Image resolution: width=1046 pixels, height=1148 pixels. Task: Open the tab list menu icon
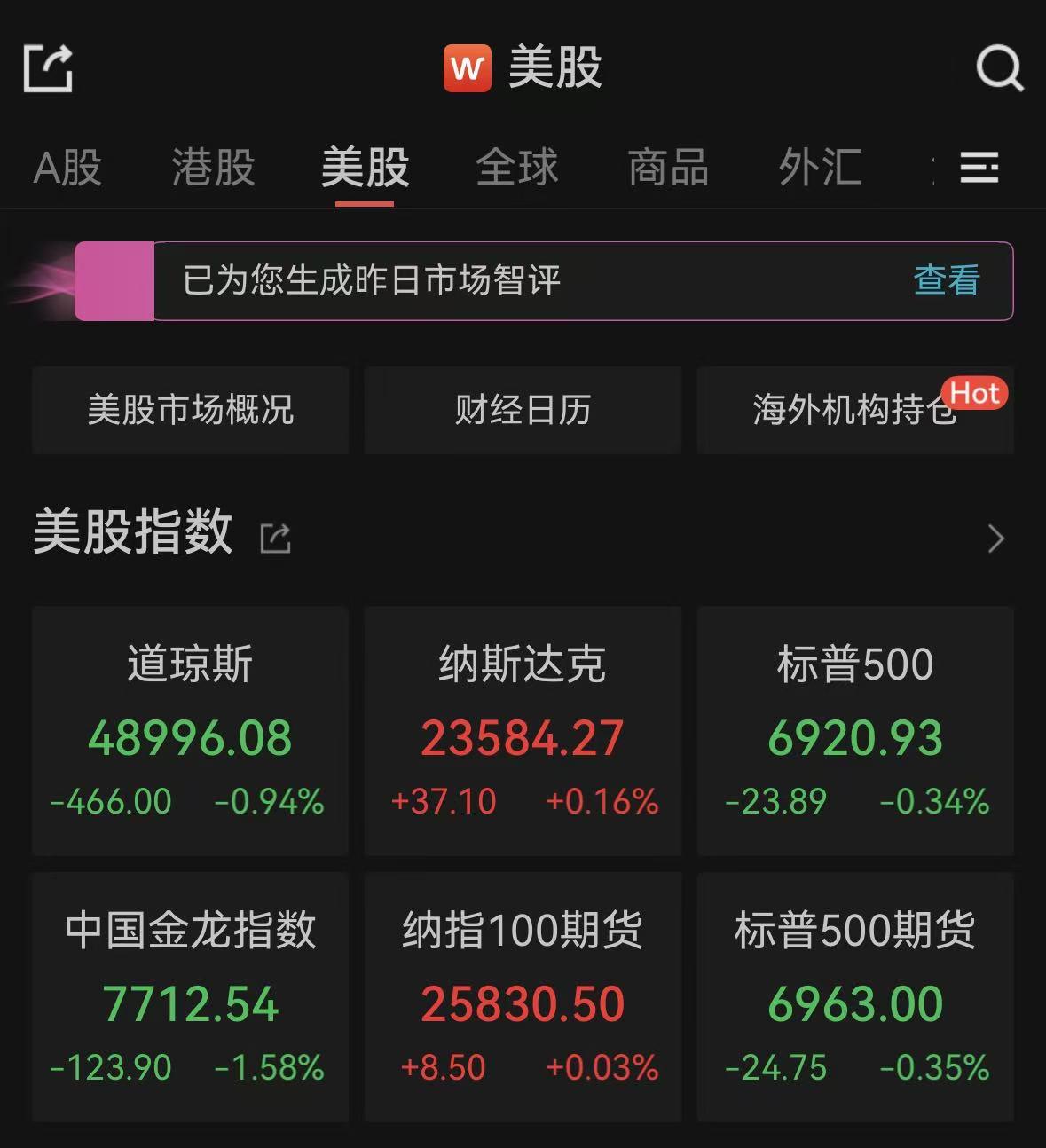[x=979, y=167]
